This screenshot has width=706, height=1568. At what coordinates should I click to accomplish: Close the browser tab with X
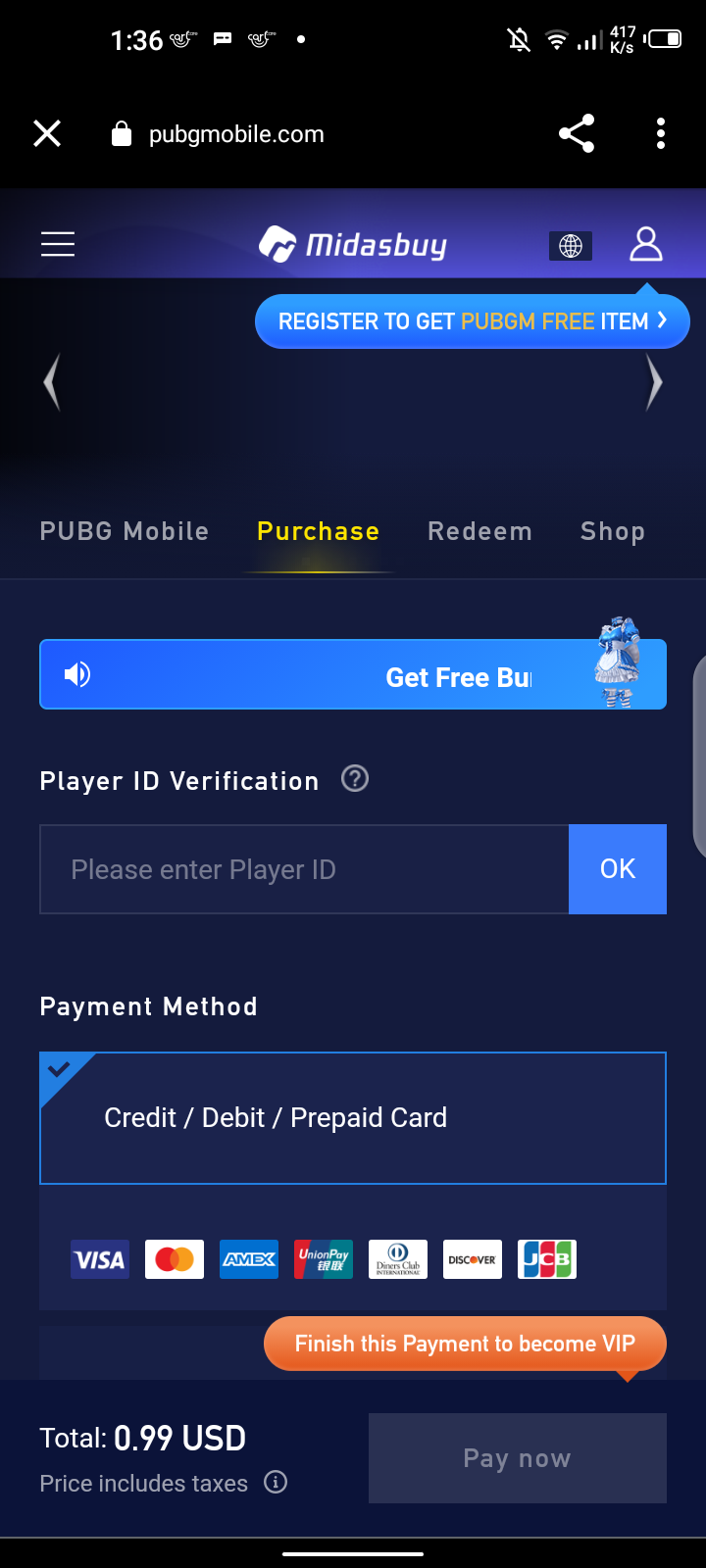click(47, 133)
